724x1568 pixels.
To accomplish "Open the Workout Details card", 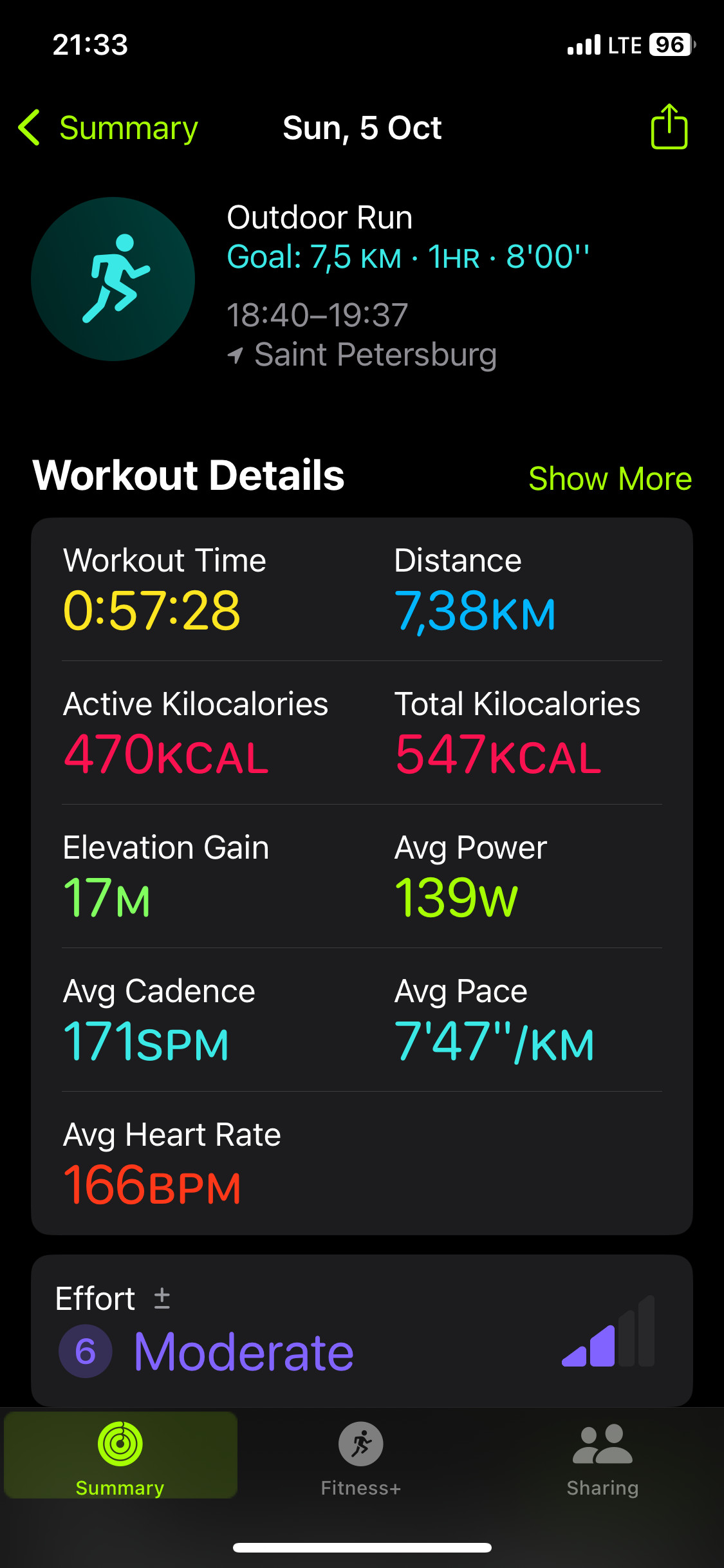I will [x=362, y=876].
